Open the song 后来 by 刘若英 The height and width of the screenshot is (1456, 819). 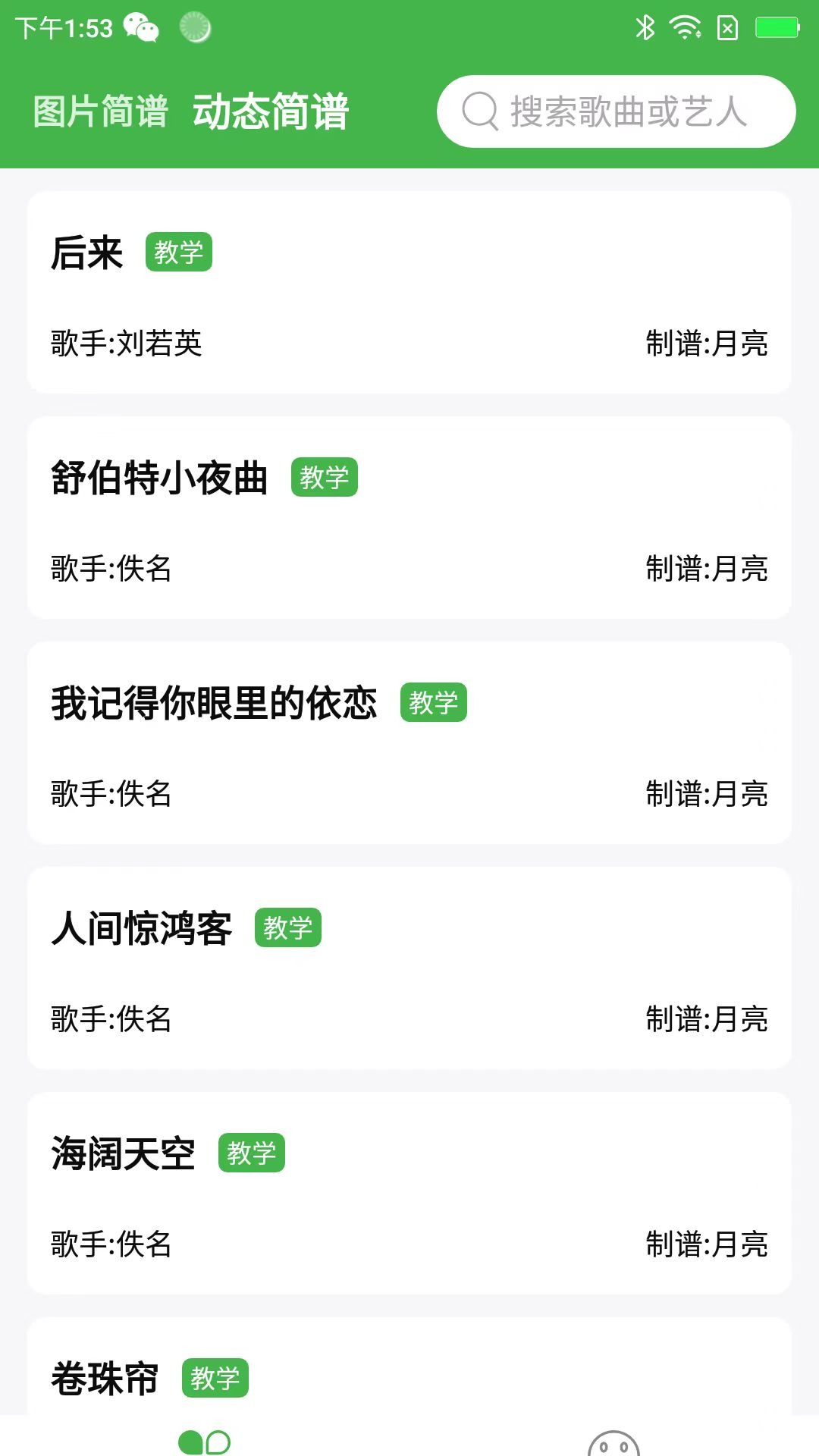[409, 293]
